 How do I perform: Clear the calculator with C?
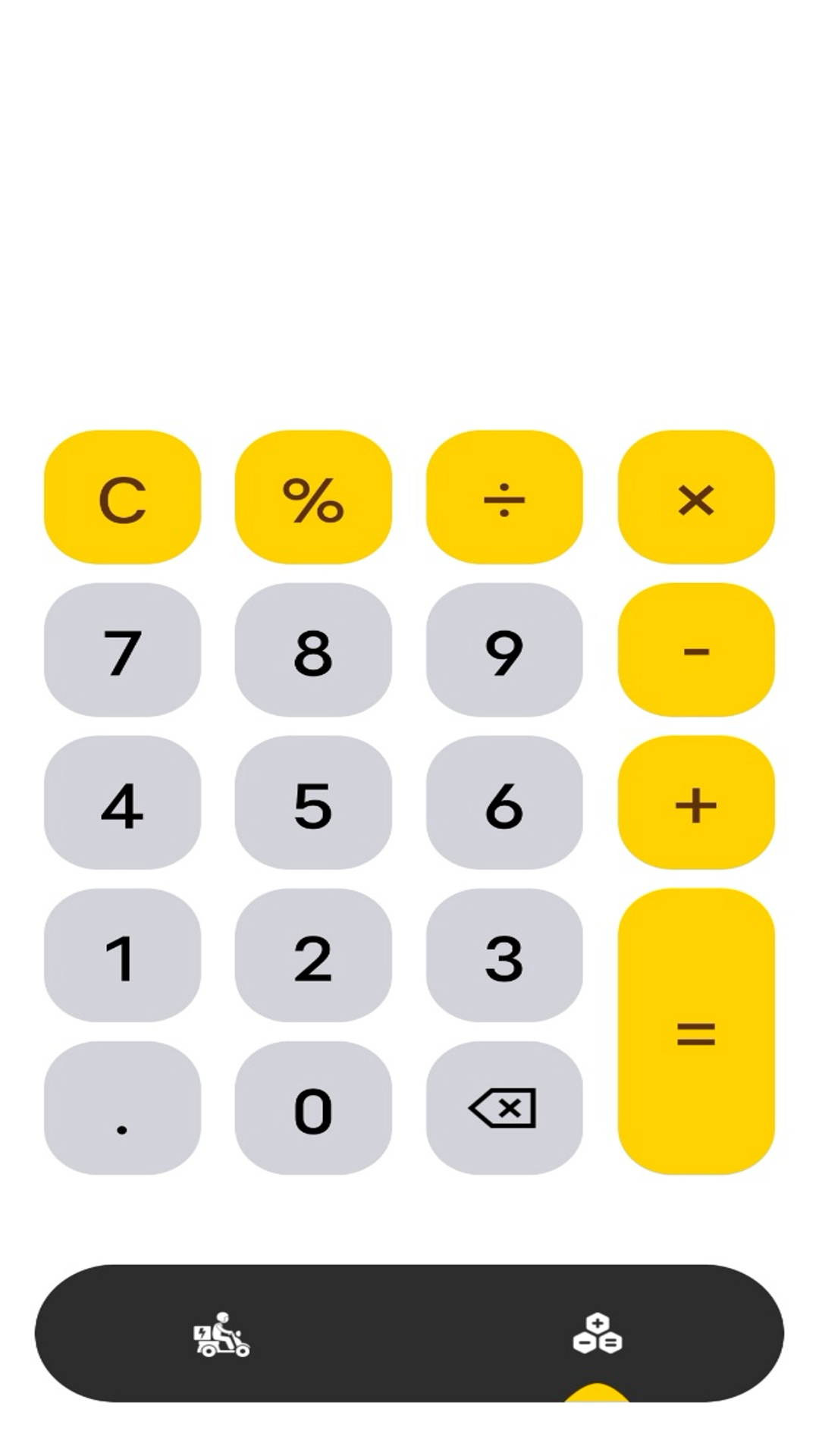(122, 497)
